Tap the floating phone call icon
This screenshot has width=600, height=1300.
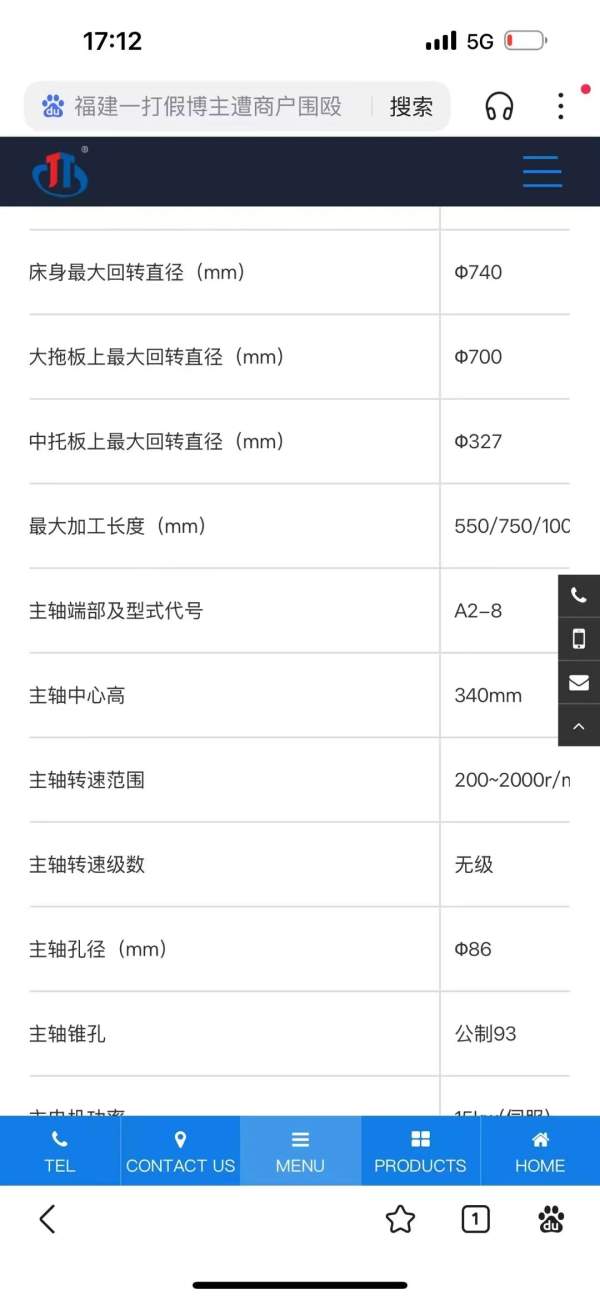(579, 596)
